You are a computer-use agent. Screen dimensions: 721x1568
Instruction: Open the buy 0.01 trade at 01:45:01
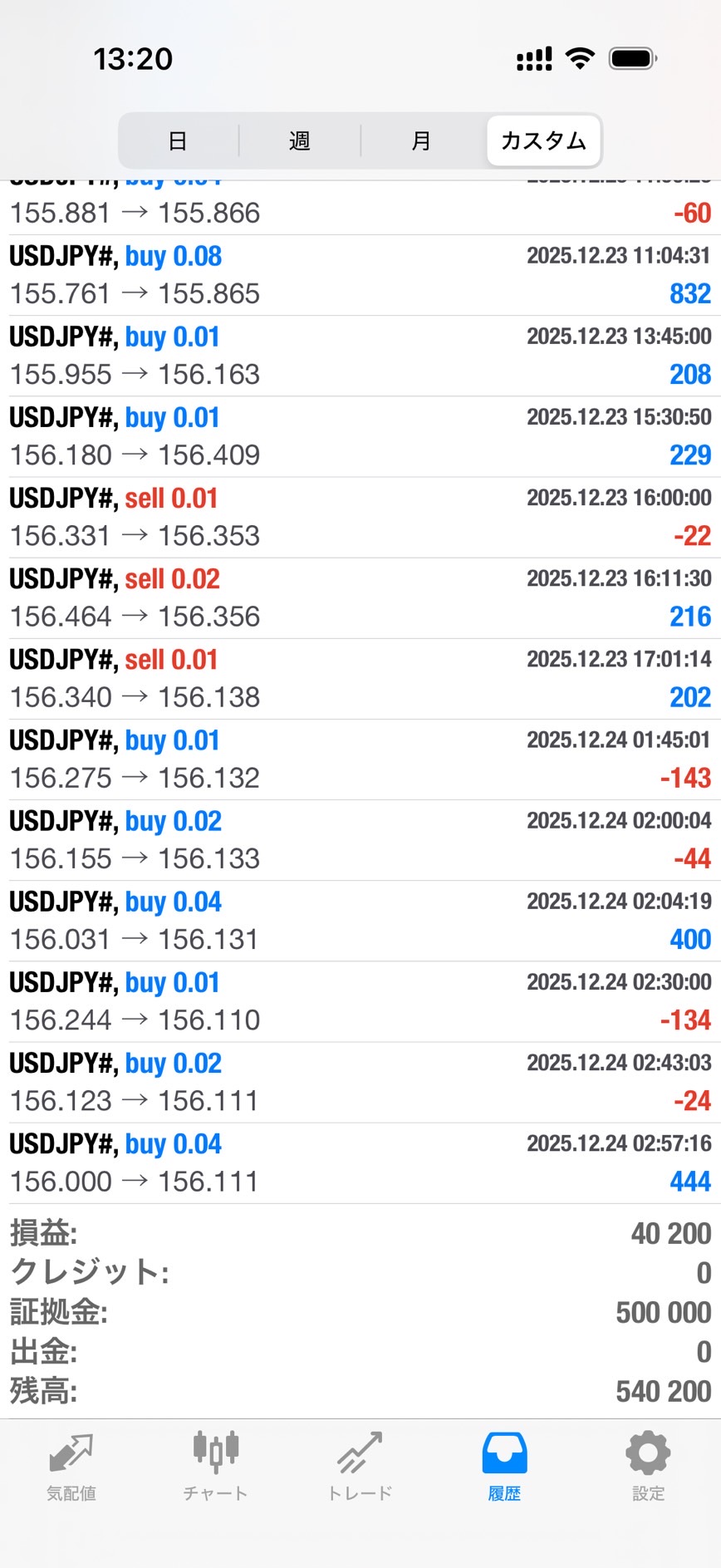click(360, 759)
